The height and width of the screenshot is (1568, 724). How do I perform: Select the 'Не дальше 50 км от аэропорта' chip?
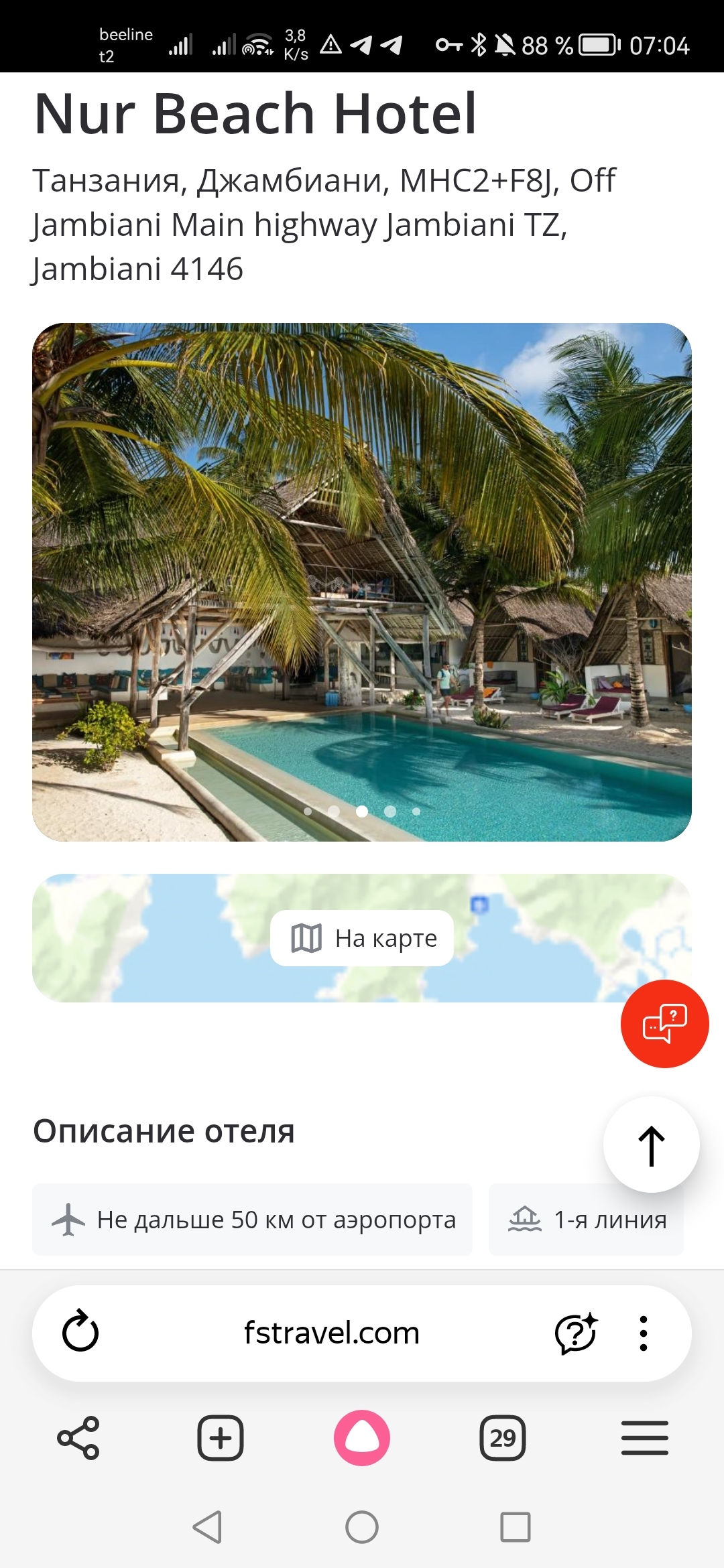(253, 1220)
